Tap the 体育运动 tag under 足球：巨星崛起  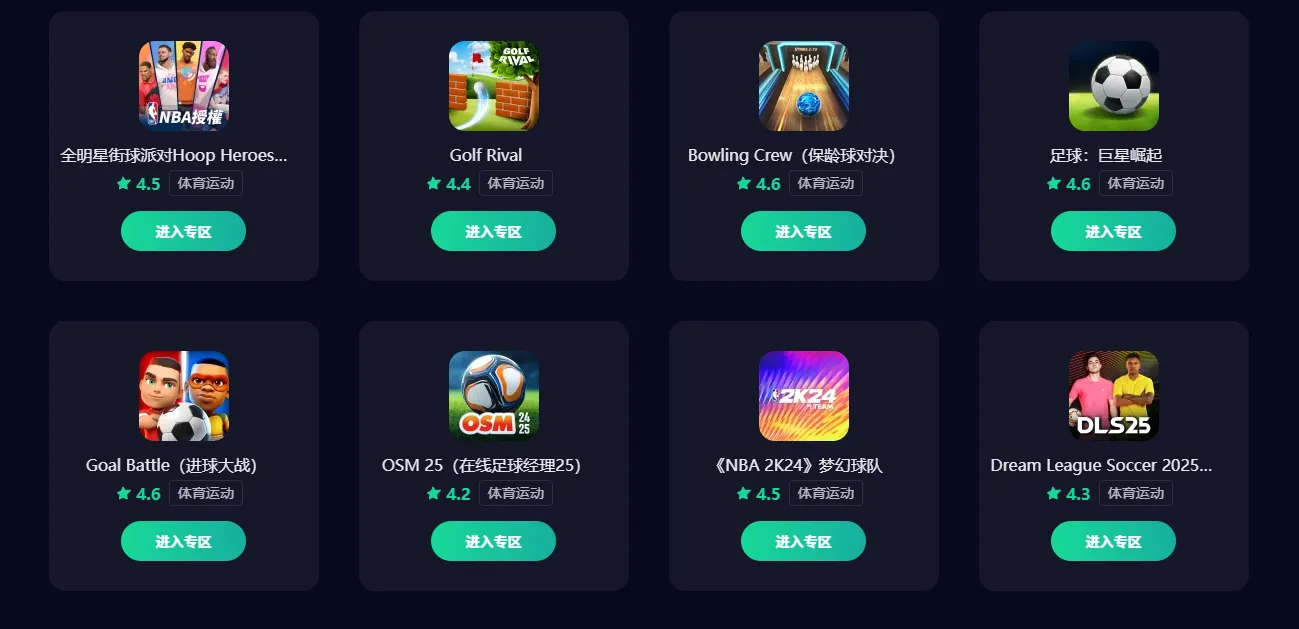tap(1135, 183)
